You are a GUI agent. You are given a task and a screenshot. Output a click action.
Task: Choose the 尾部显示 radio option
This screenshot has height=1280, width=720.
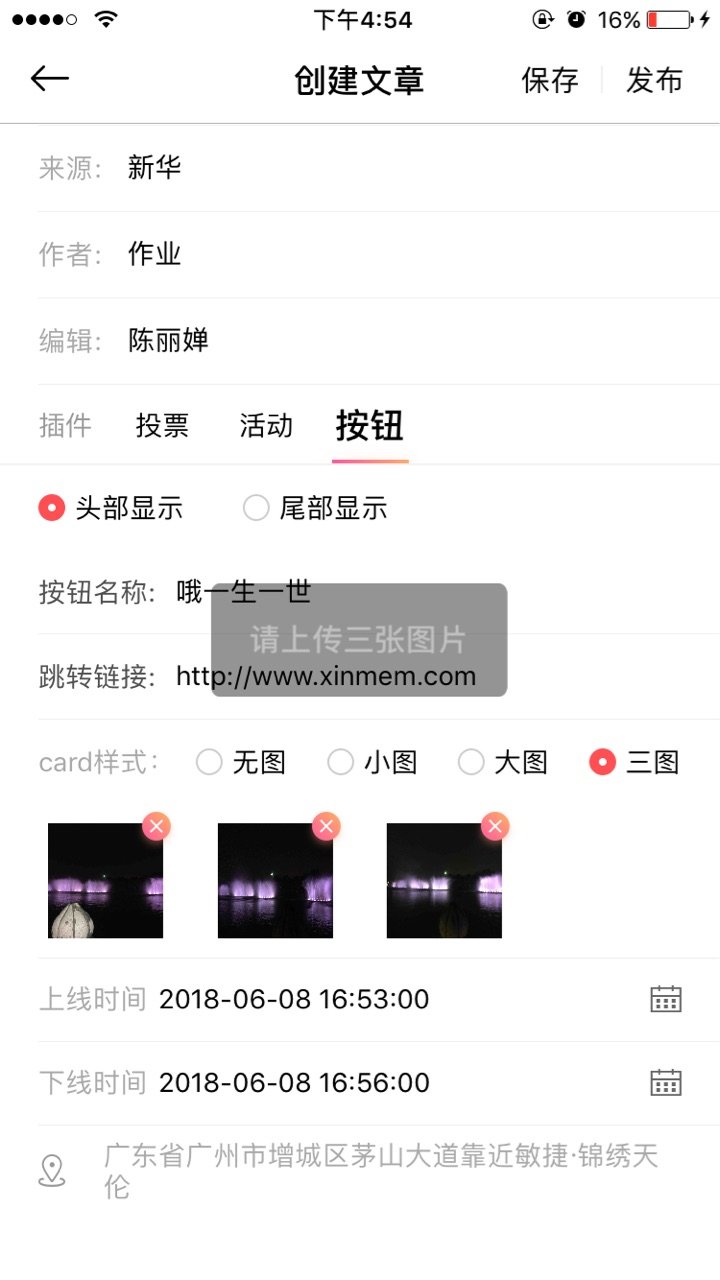(x=257, y=508)
